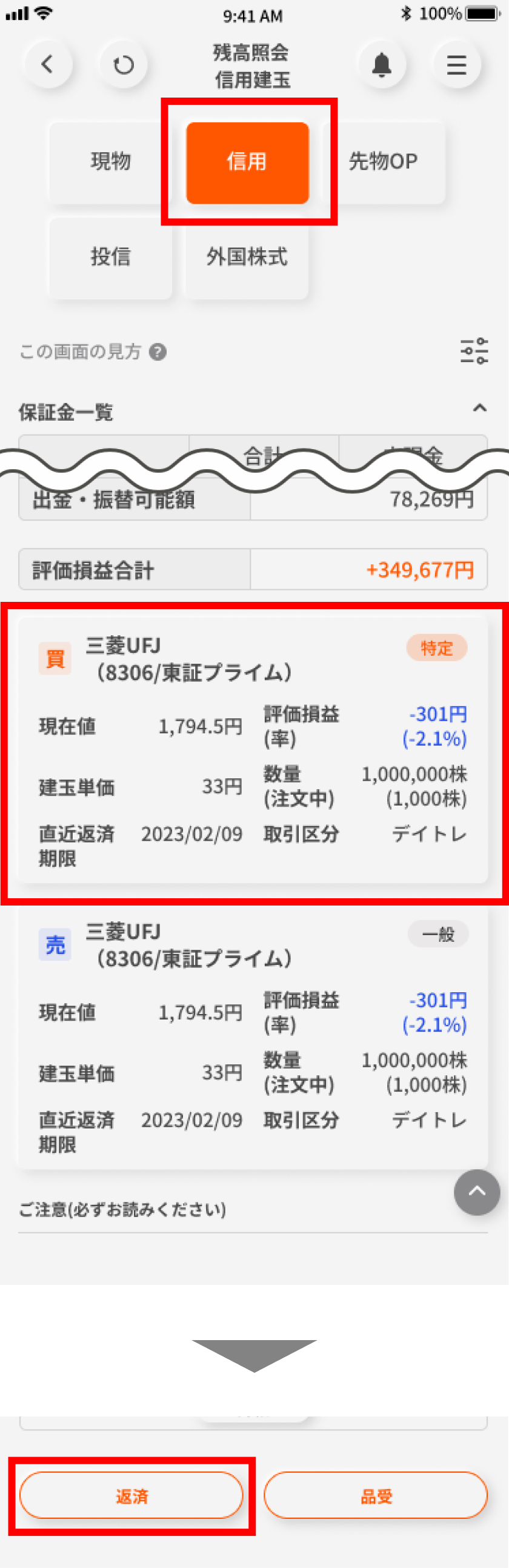
Task: Tap the 品受 button
Action: [x=376, y=1495]
